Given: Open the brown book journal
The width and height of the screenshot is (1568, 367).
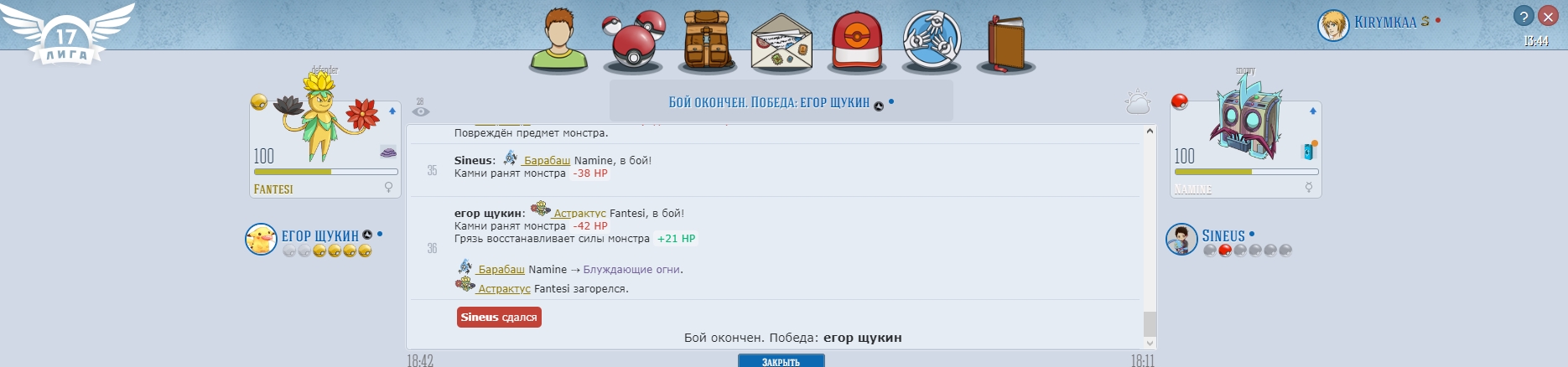Looking at the screenshot, I should (1005, 44).
